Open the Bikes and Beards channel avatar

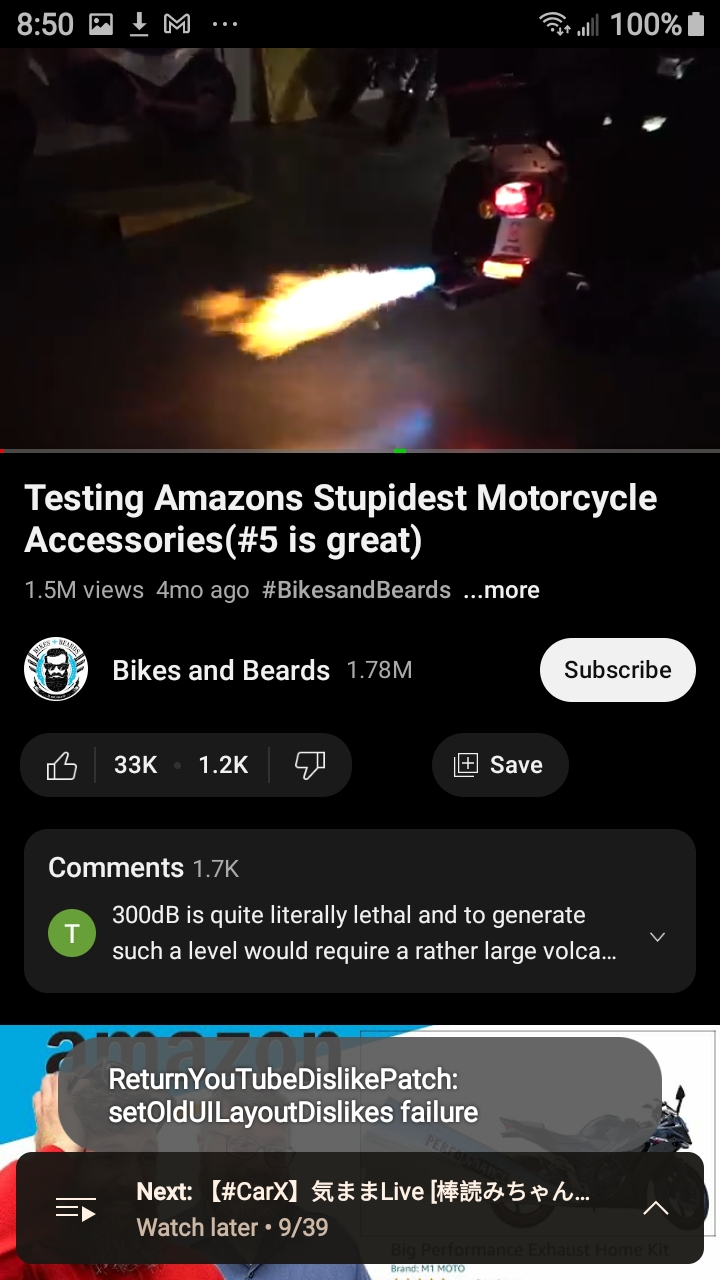coord(56,670)
